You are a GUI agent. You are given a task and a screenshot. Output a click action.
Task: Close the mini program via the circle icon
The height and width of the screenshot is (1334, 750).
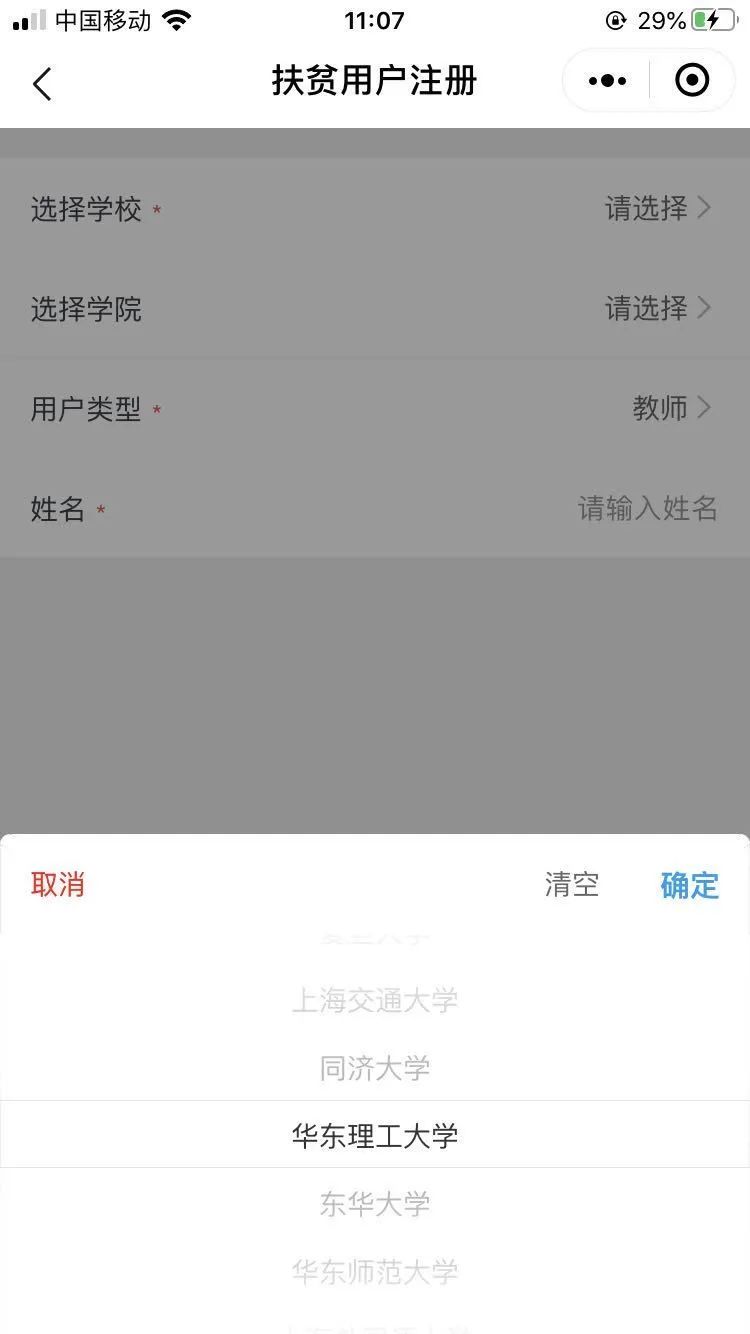point(692,80)
